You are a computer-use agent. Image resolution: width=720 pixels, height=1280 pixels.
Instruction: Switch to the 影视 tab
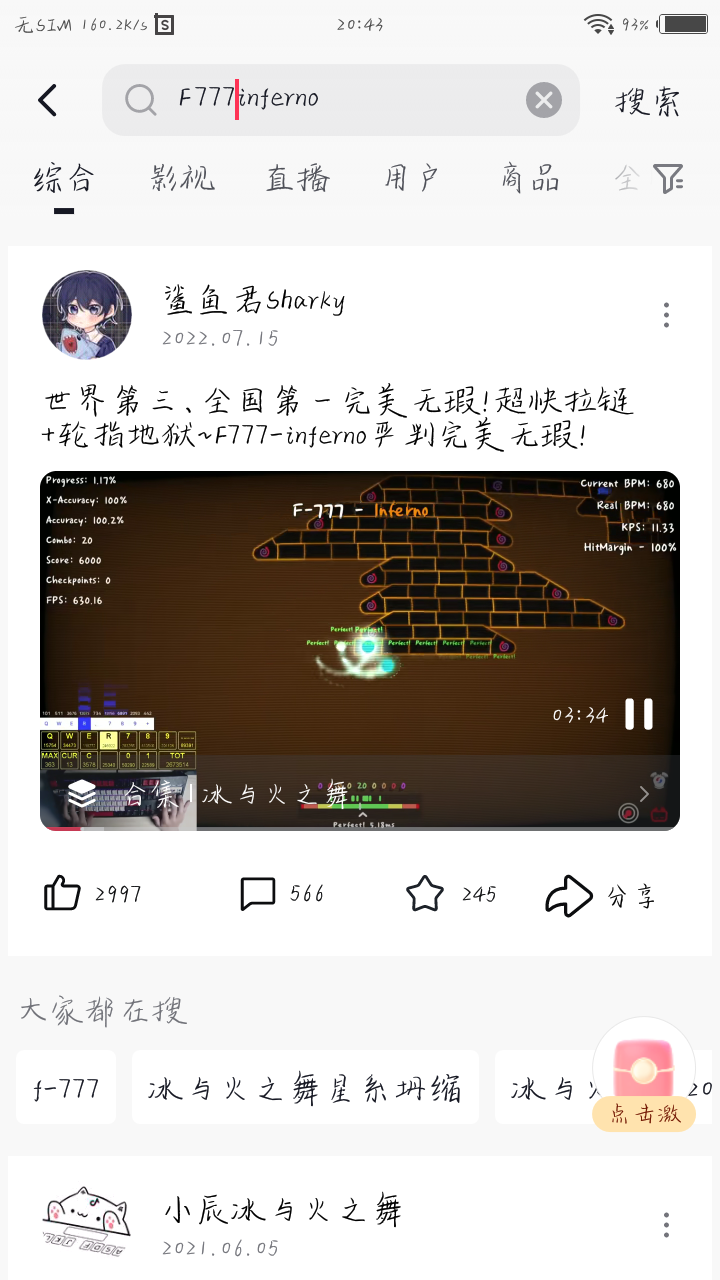coord(183,179)
